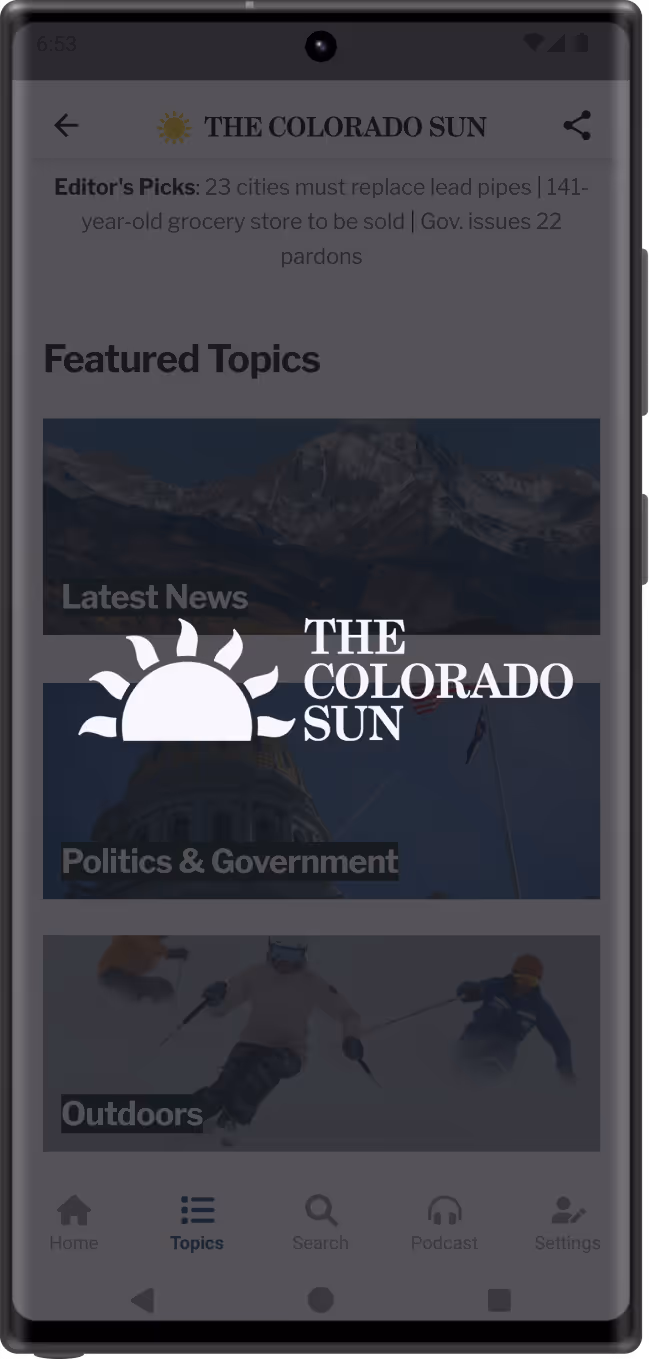Viewport: 649px width, 1359px height.
Task: Share this page
Action: (577, 125)
